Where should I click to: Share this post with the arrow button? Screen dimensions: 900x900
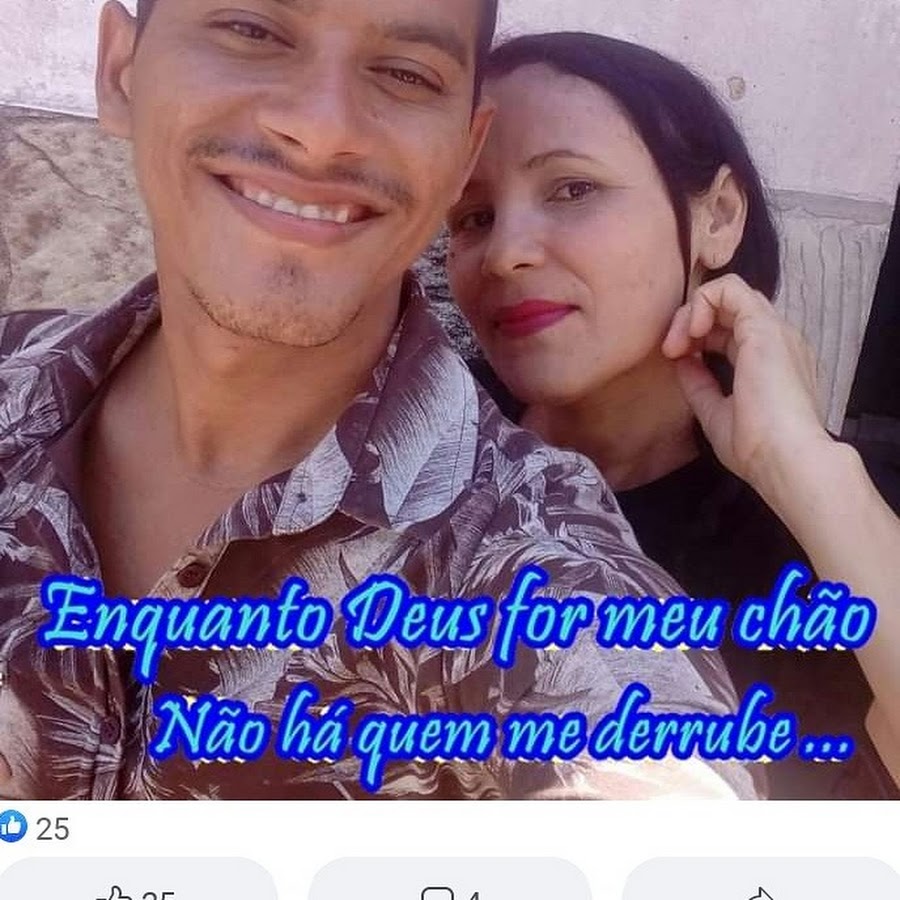click(x=762, y=885)
